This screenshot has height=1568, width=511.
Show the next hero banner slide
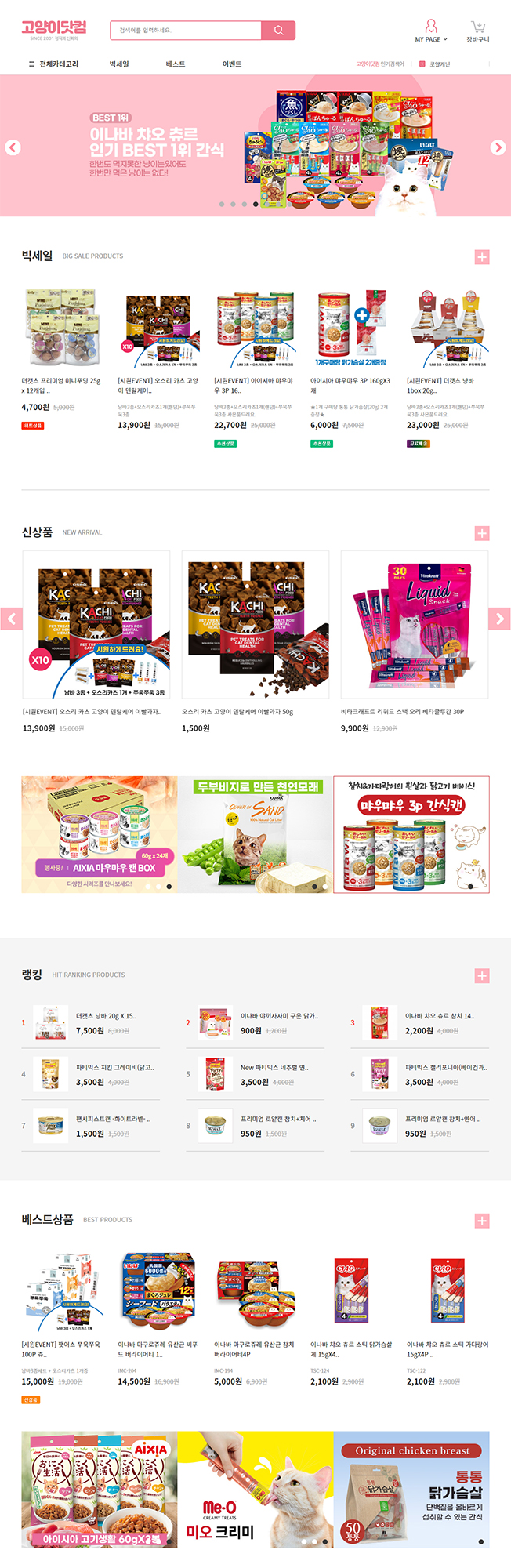(498, 147)
